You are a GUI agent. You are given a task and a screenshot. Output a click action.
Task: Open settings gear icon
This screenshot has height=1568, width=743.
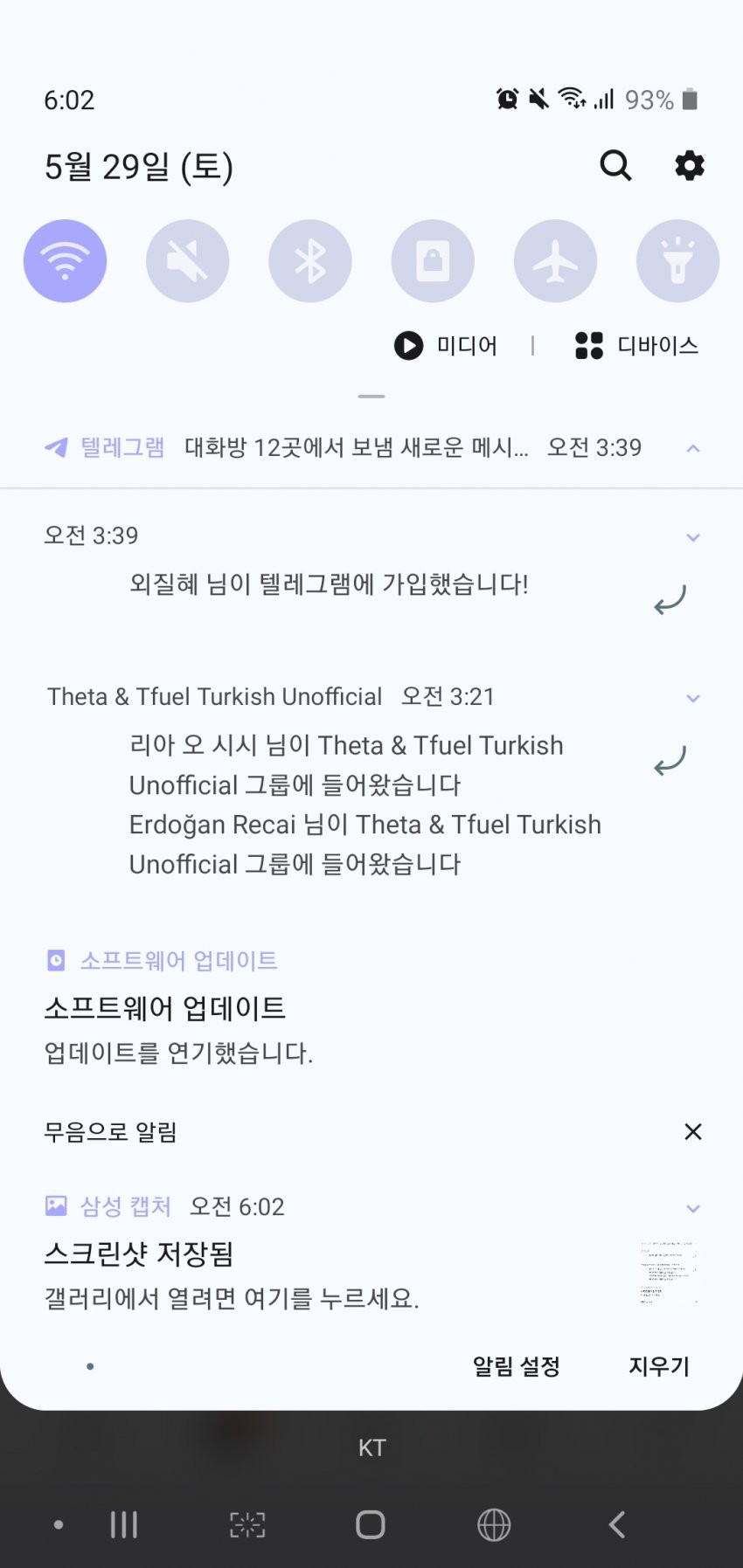pyautogui.click(x=689, y=165)
